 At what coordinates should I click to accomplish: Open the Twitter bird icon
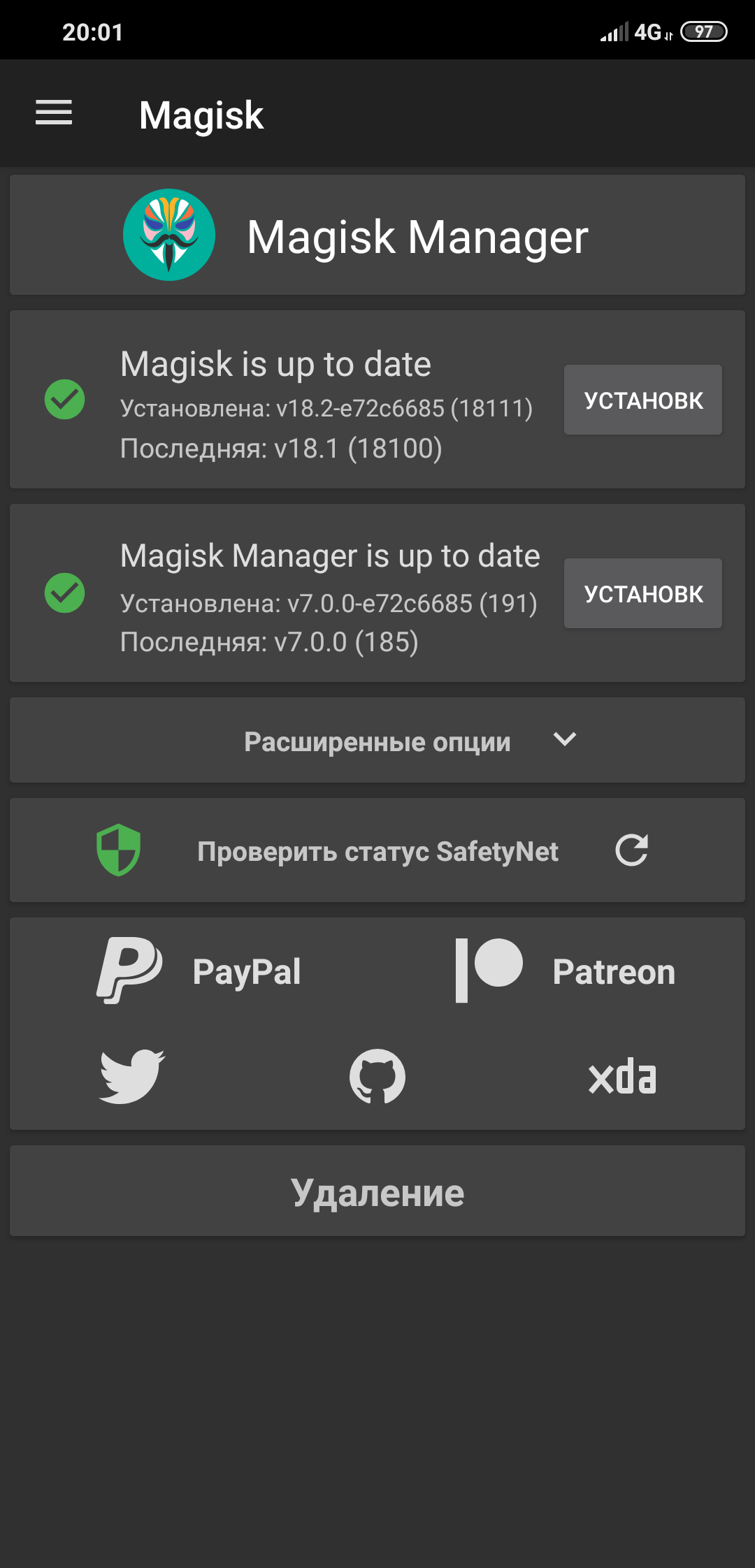(x=132, y=1077)
